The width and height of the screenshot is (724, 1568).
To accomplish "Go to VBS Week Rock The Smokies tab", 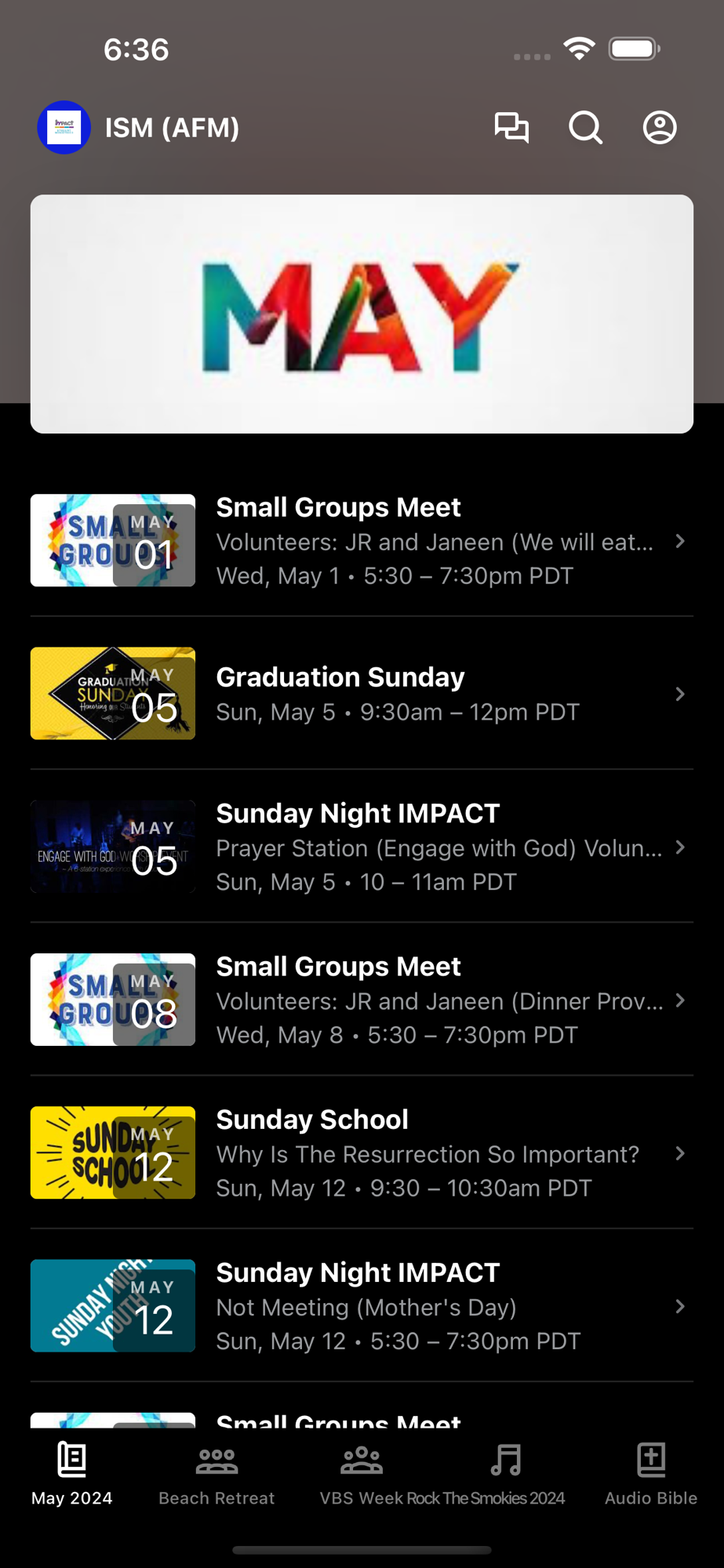I will point(442,1474).
